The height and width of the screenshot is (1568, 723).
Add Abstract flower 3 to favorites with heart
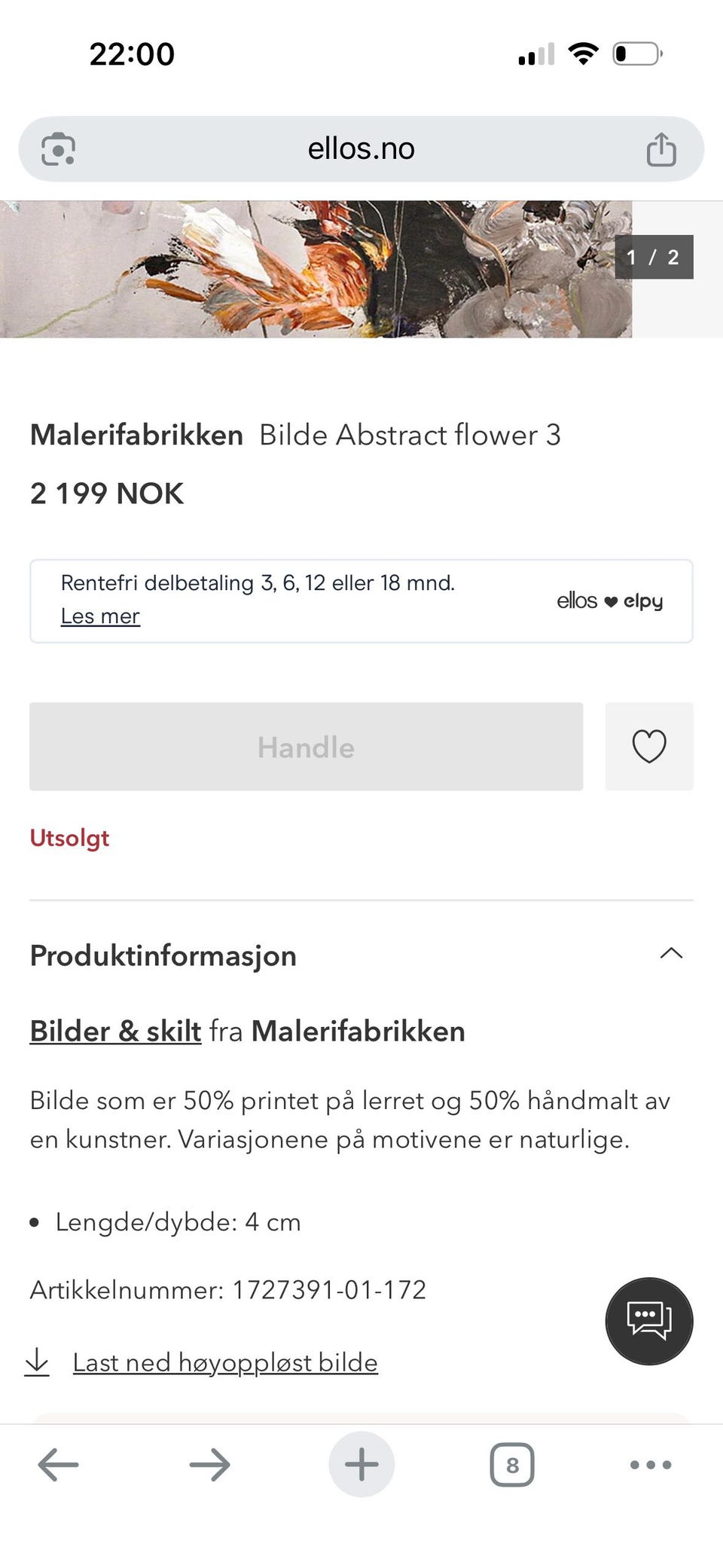click(649, 747)
